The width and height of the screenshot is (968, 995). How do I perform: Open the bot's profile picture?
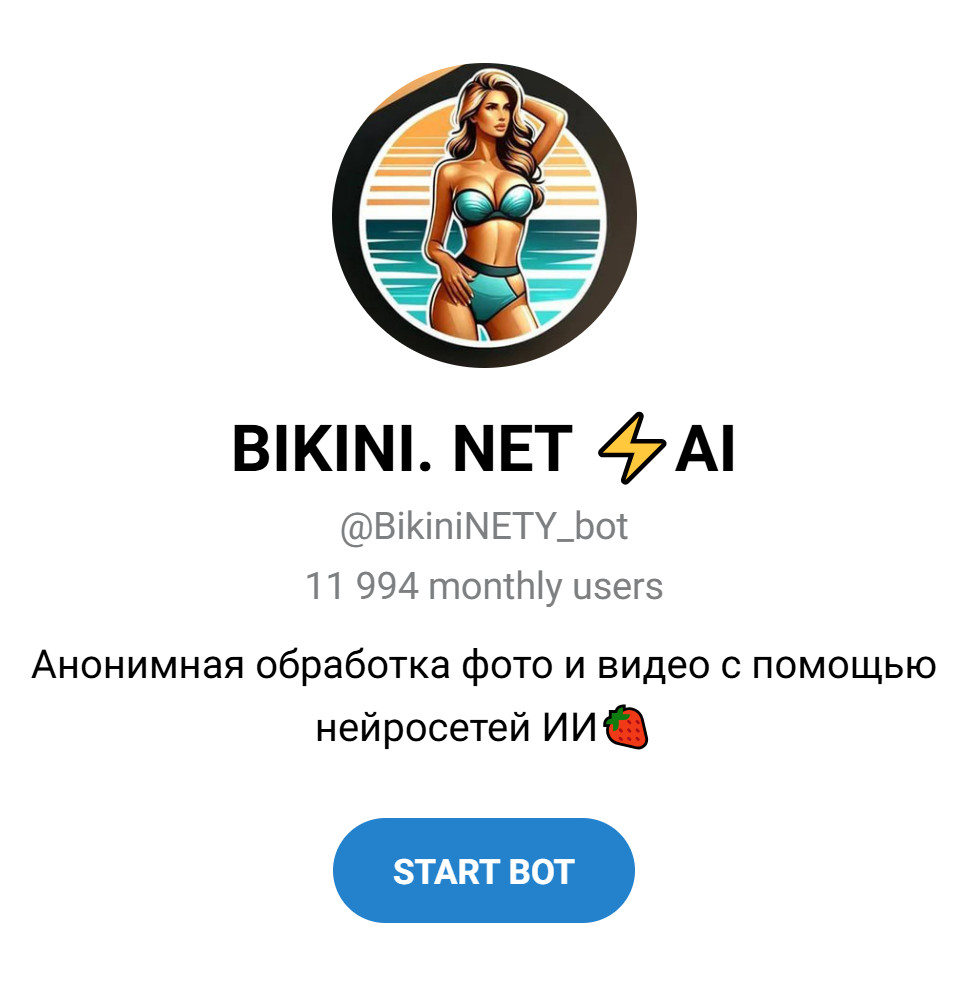(484, 215)
